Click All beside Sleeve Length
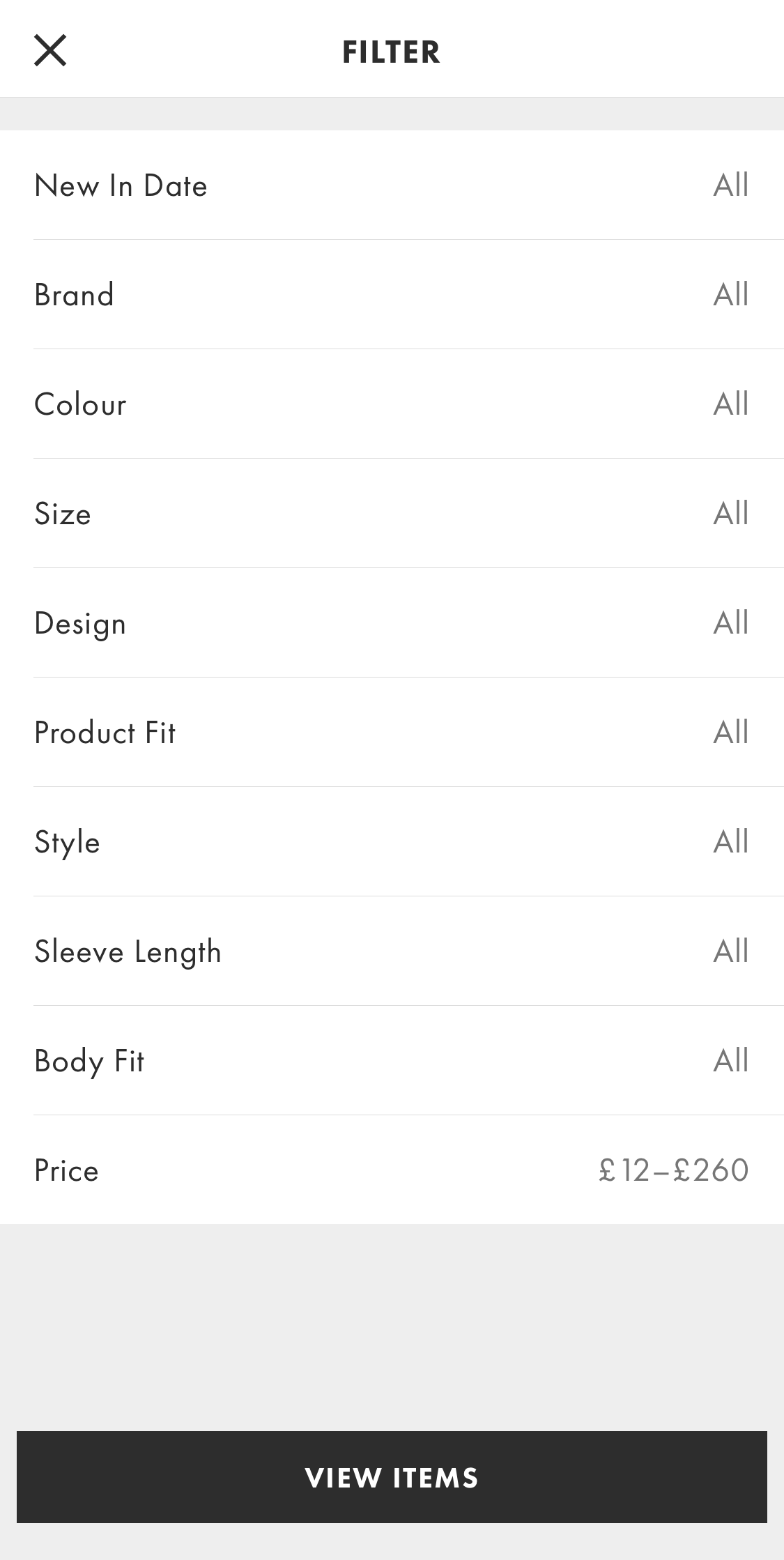 pyautogui.click(x=730, y=951)
